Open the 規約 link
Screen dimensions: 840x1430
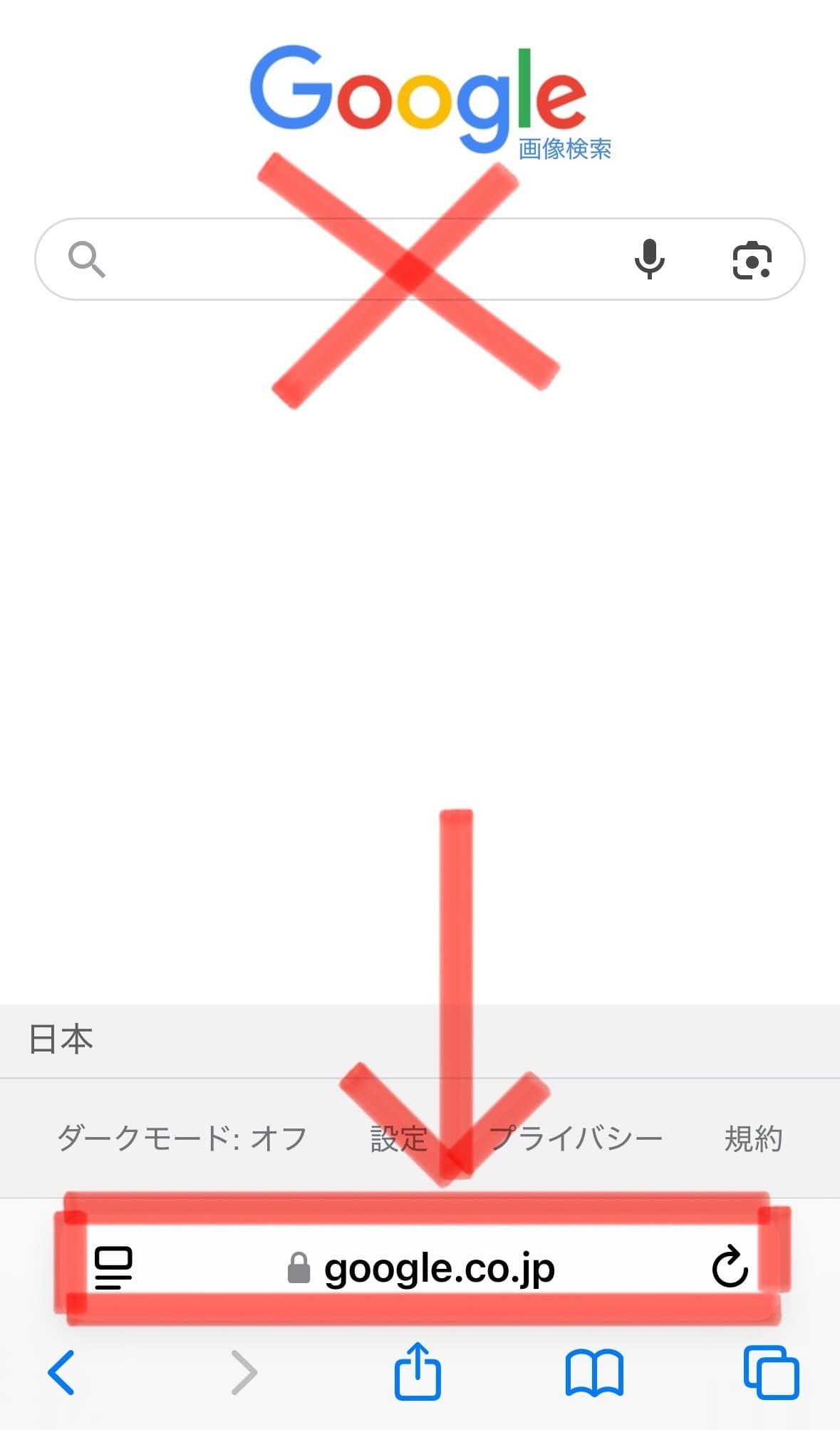753,1138
